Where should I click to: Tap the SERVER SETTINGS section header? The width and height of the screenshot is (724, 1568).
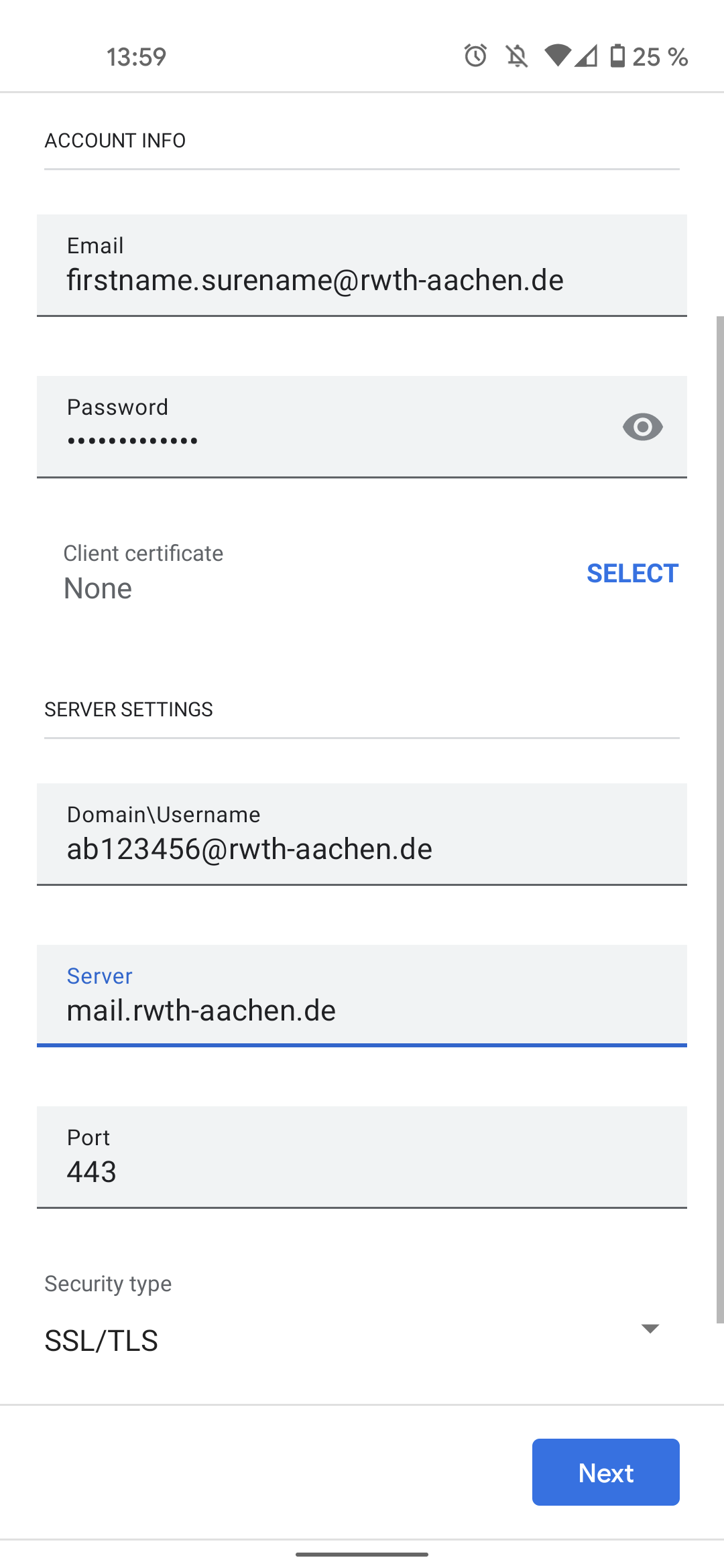click(x=128, y=709)
